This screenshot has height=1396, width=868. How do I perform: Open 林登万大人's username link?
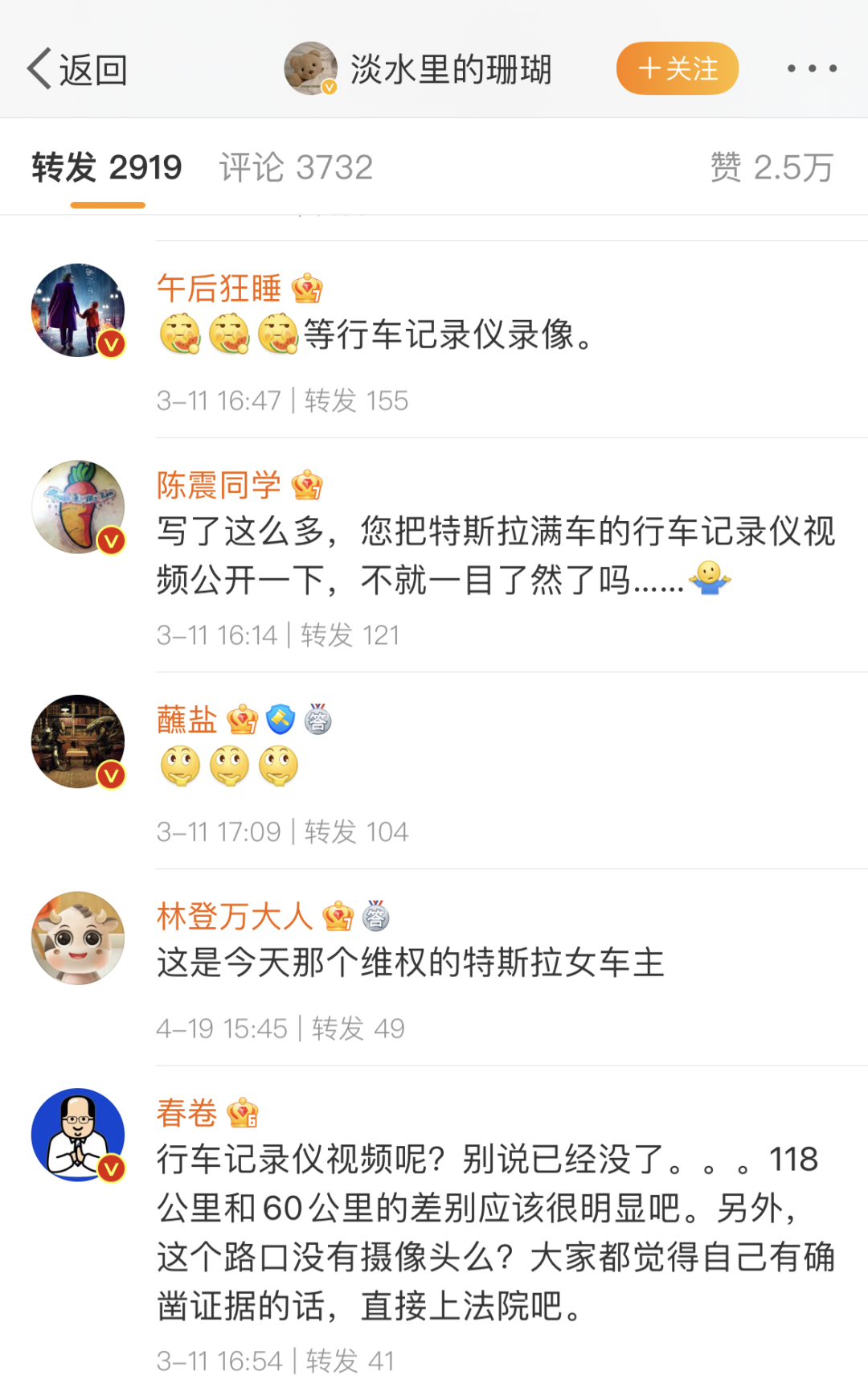point(234,916)
